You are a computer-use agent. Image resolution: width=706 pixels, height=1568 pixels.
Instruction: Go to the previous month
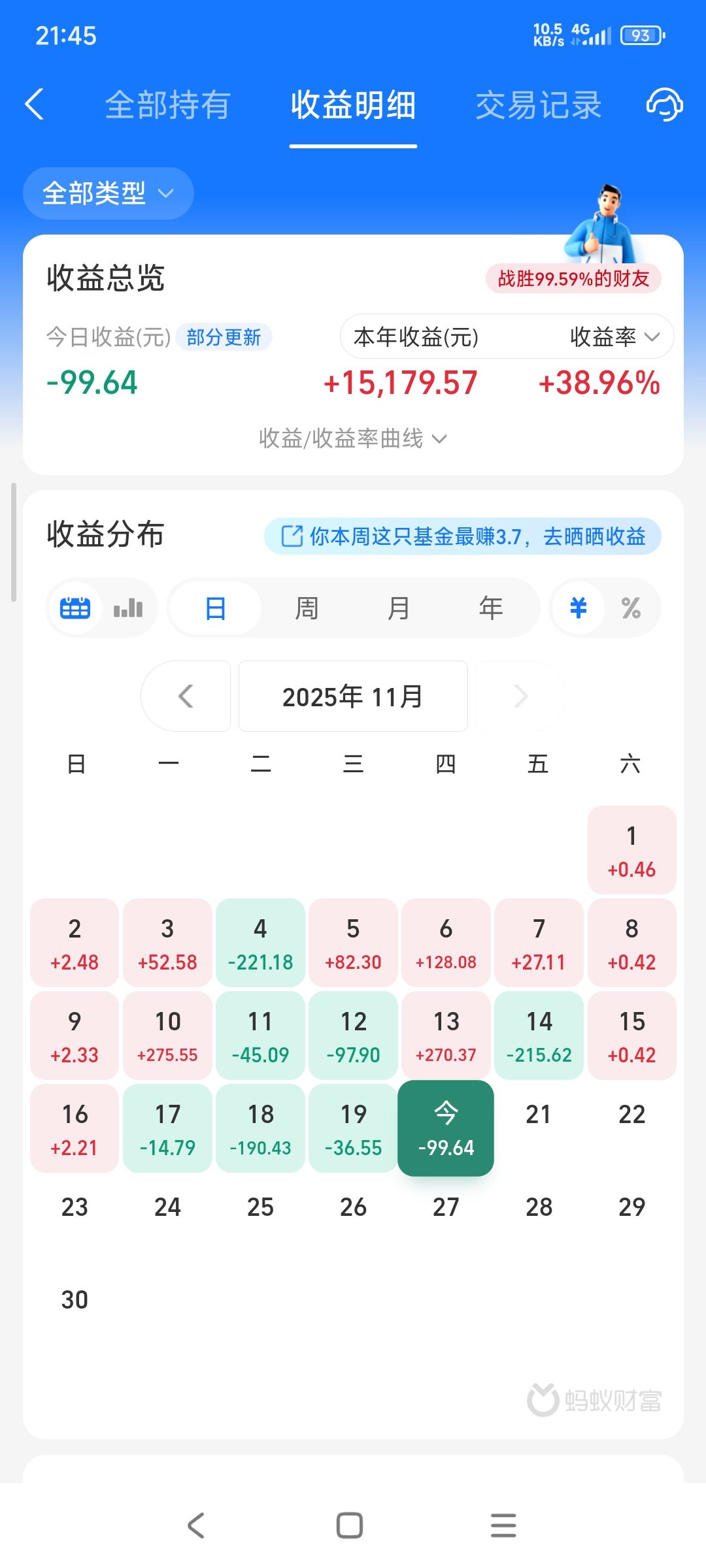pyautogui.click(x=186, y=696)
